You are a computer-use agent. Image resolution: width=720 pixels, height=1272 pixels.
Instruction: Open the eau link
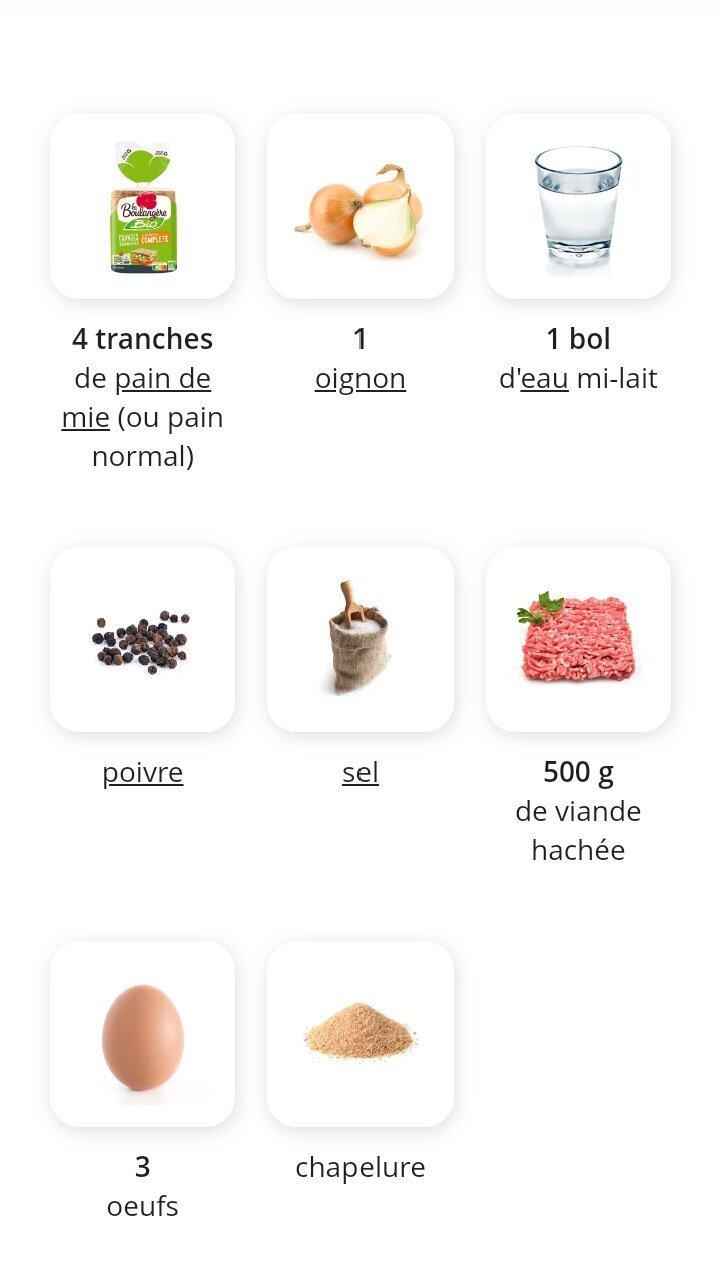[x=545, y=379]
